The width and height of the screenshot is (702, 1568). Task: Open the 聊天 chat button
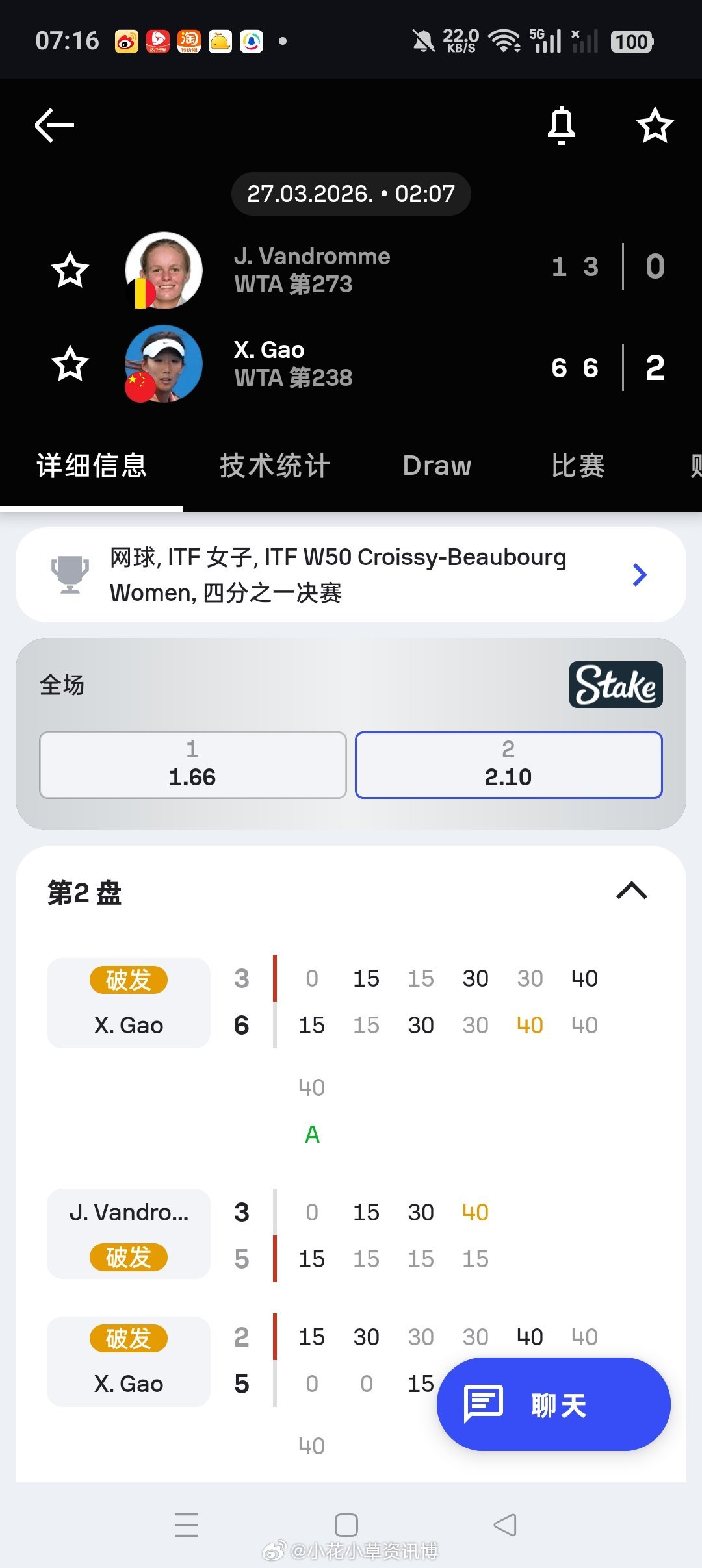click(553, 1404)
